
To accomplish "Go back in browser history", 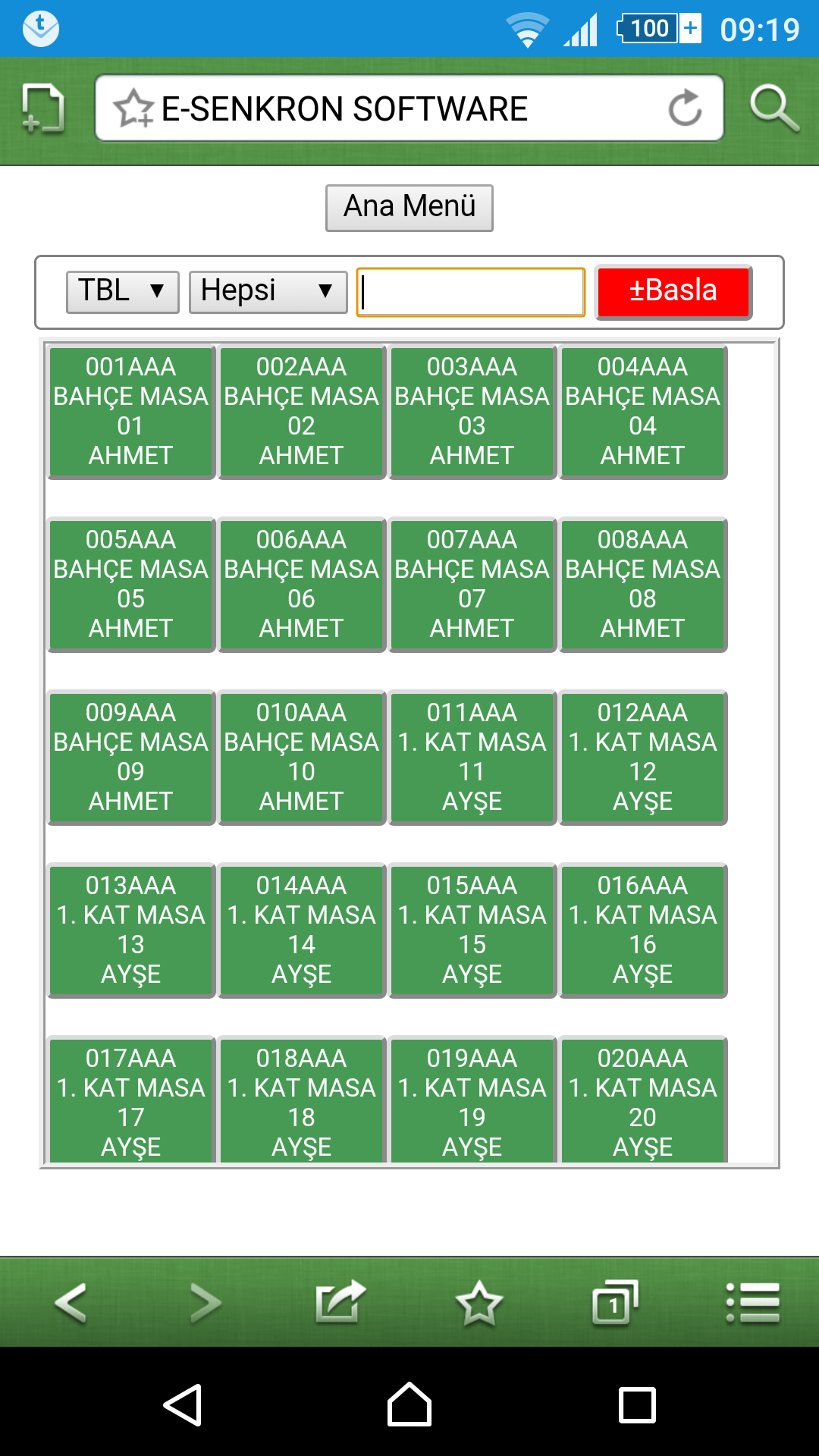I will point(71,1303).
